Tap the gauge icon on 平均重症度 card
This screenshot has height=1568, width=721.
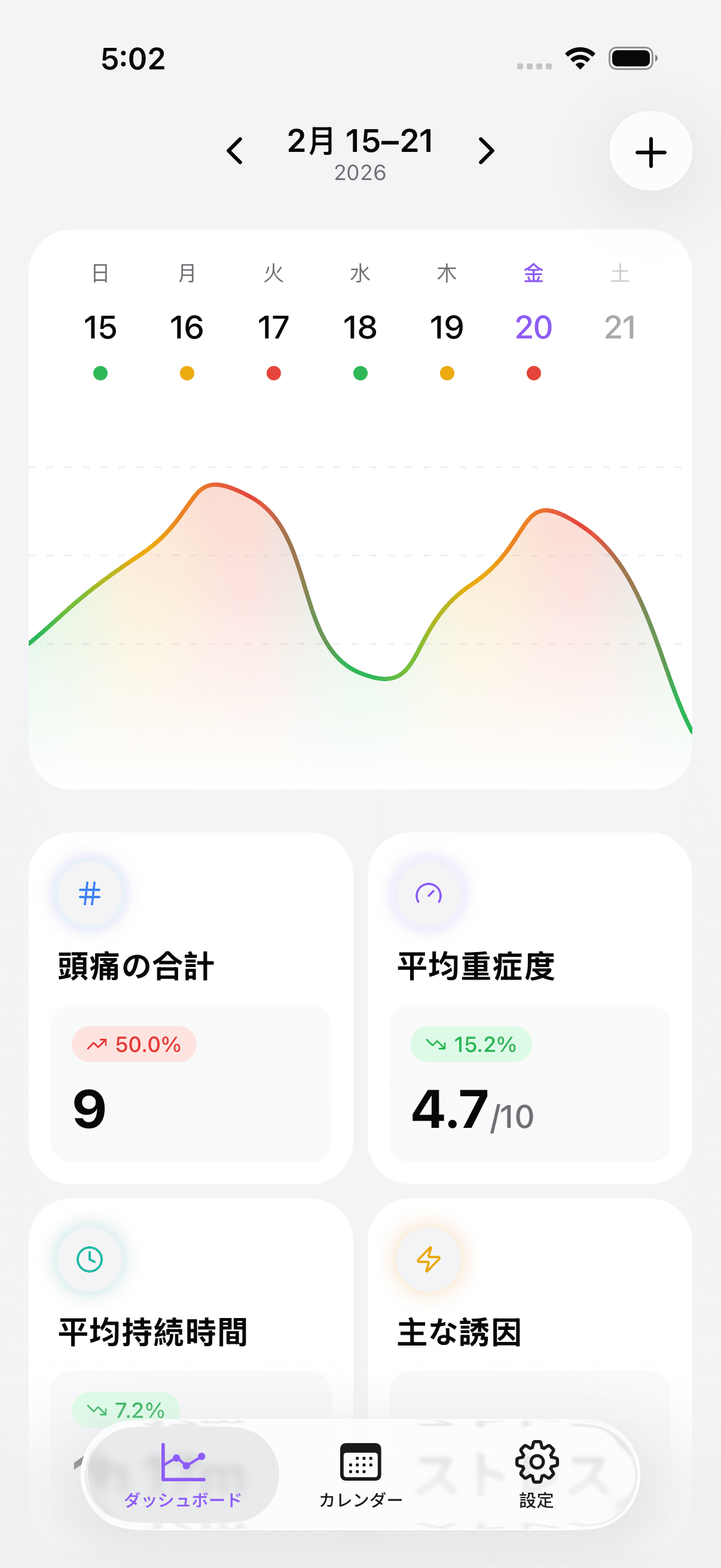[427, 892]
